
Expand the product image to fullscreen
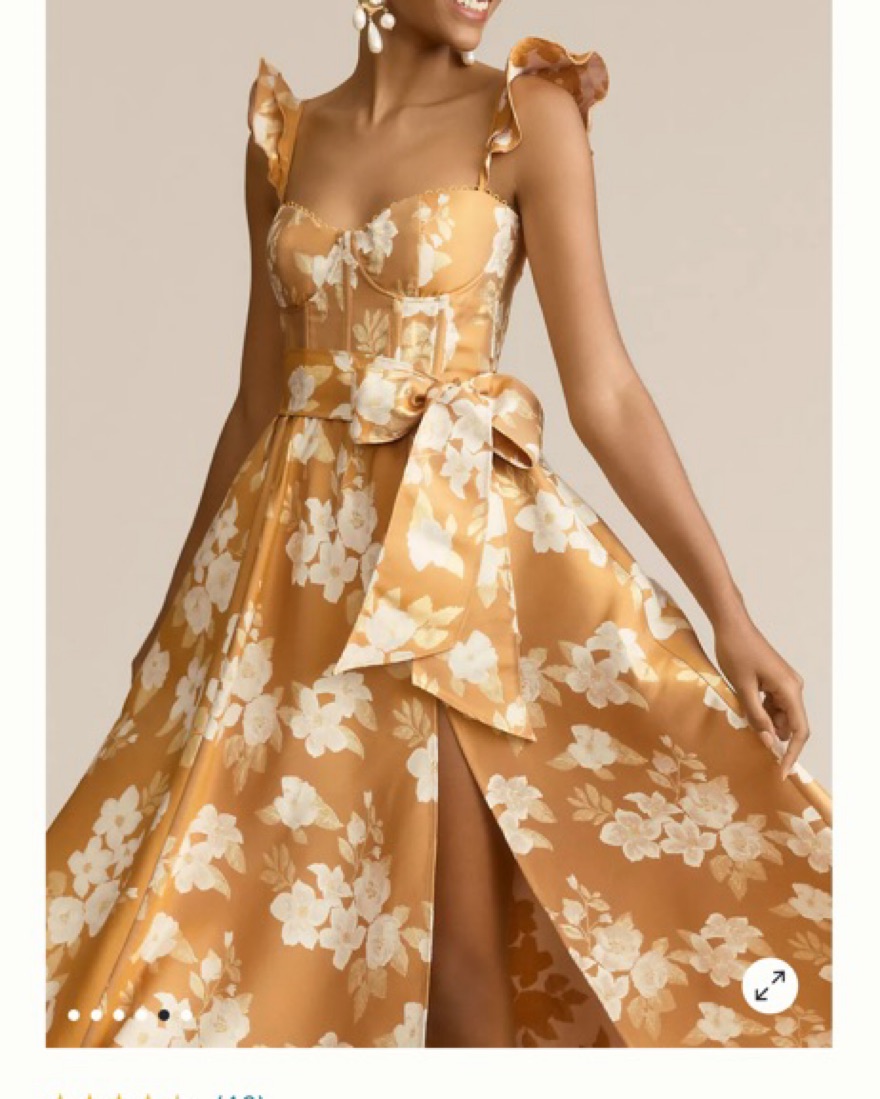(769, 986)
